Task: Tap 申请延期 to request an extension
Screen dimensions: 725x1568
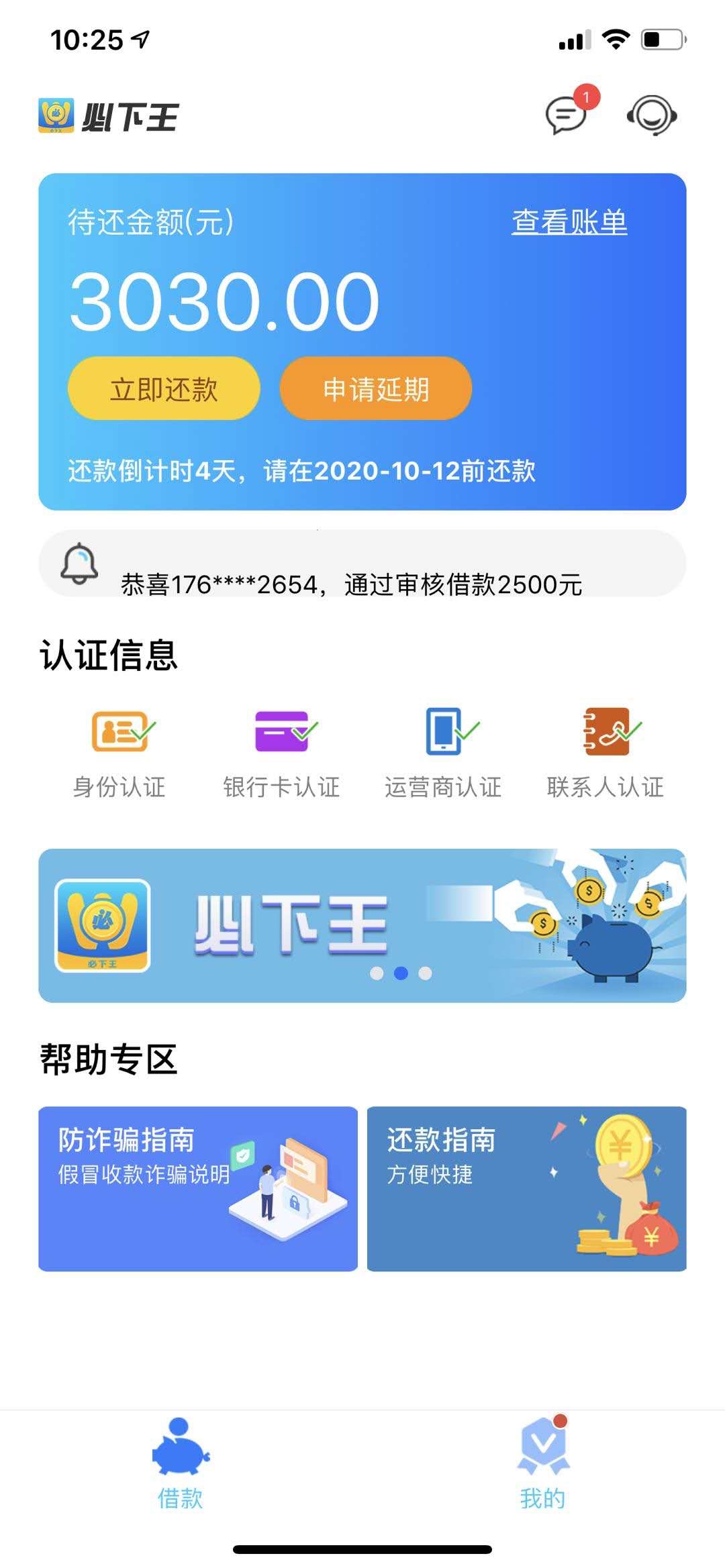Action: (x=376, y=388)
